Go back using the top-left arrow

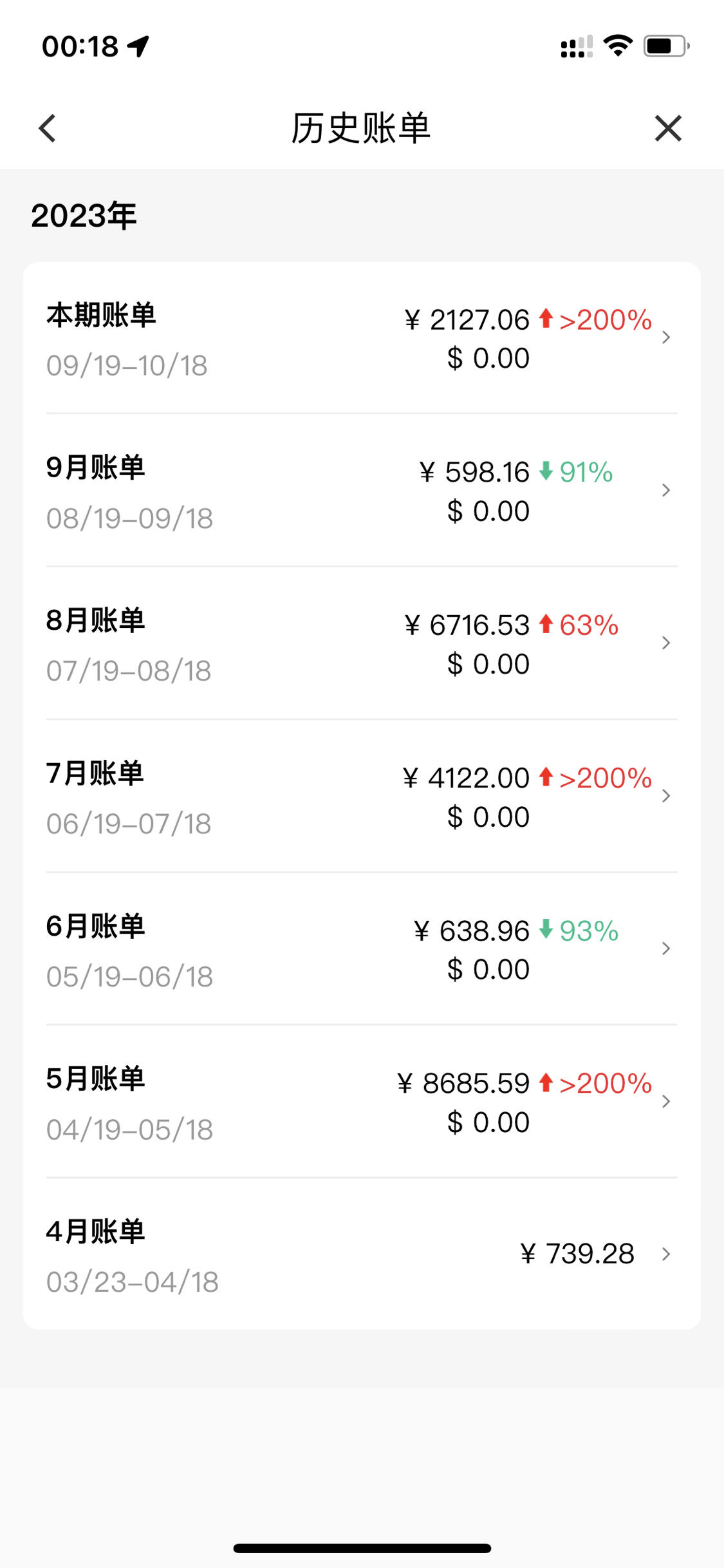pos(48,128)
